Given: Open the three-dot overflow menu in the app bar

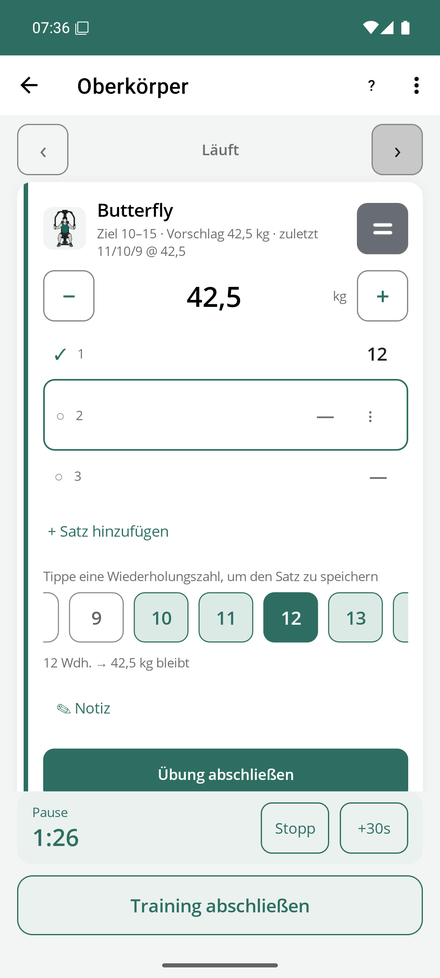Looking at the screenshot, I should pos(416,85).
